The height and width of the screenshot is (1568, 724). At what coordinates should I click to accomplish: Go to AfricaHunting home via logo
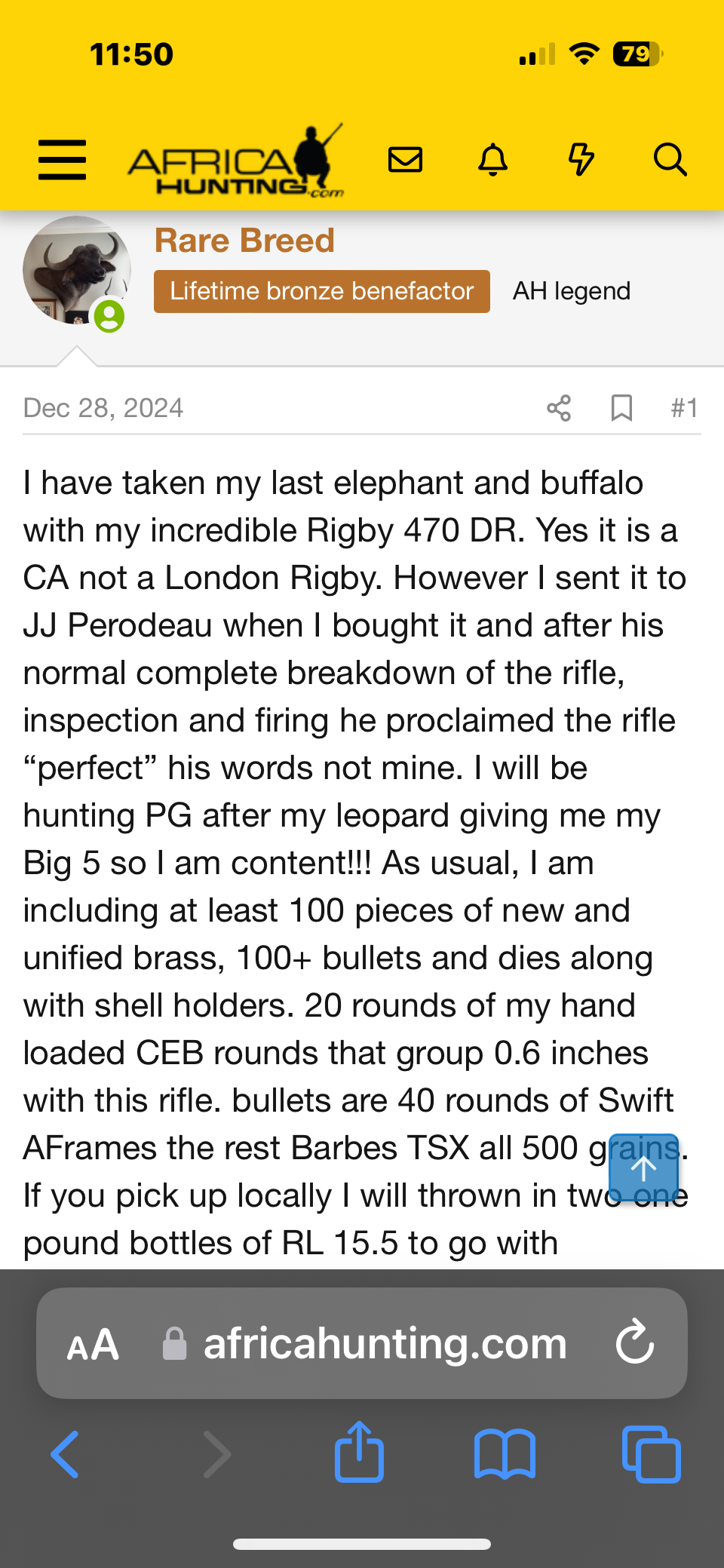[x=235, y=161]
